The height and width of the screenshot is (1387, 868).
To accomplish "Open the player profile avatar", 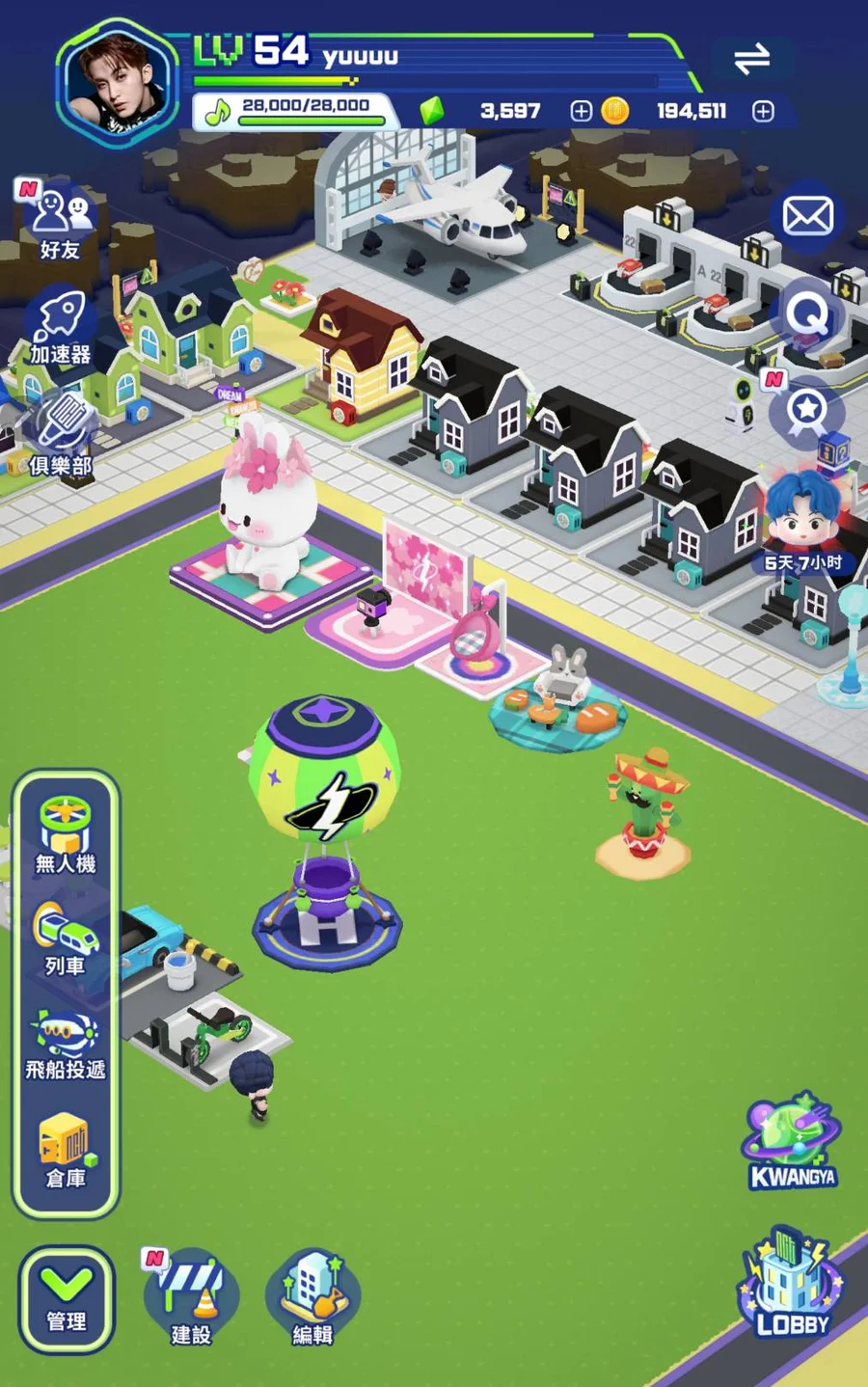I will point(118,83).
